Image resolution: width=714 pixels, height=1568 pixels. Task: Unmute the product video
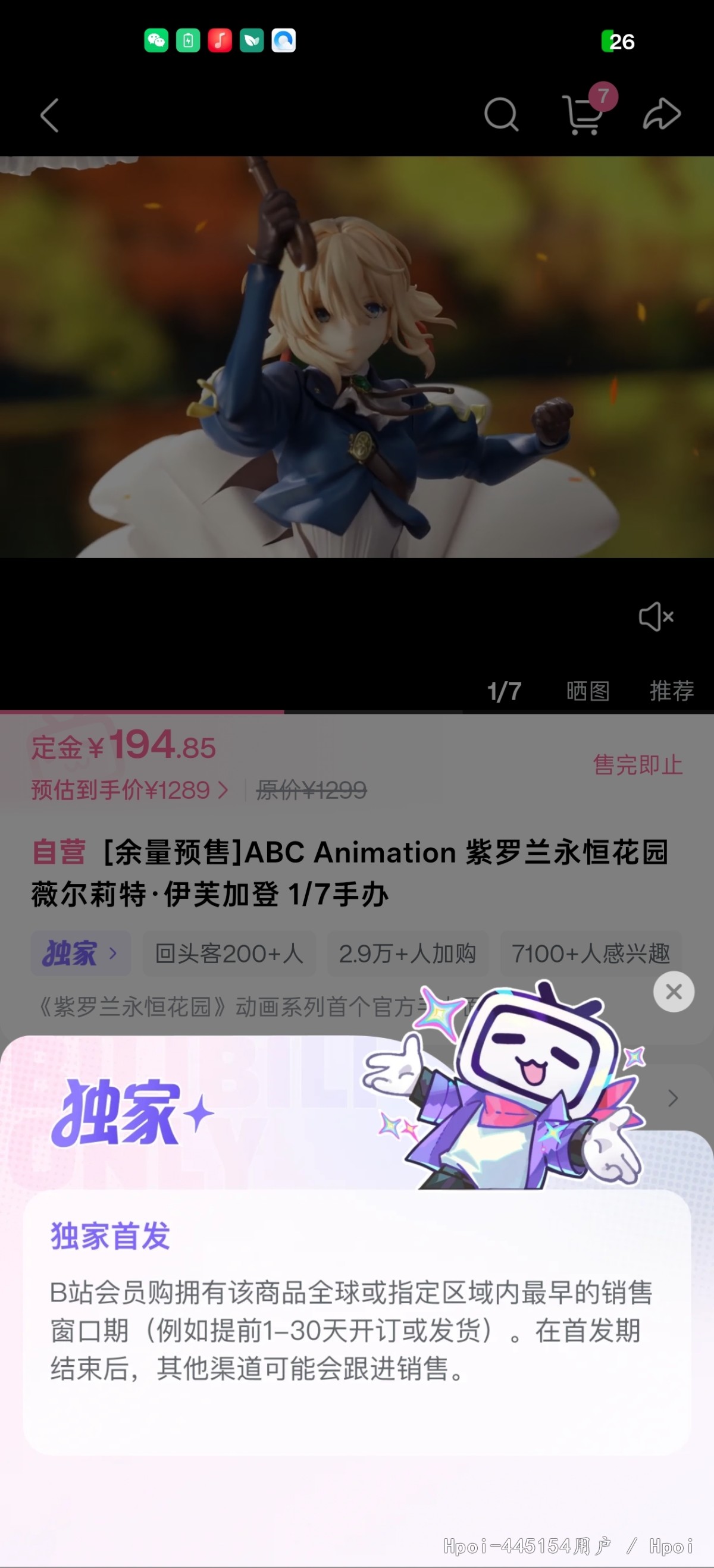(x=656, y=617)
